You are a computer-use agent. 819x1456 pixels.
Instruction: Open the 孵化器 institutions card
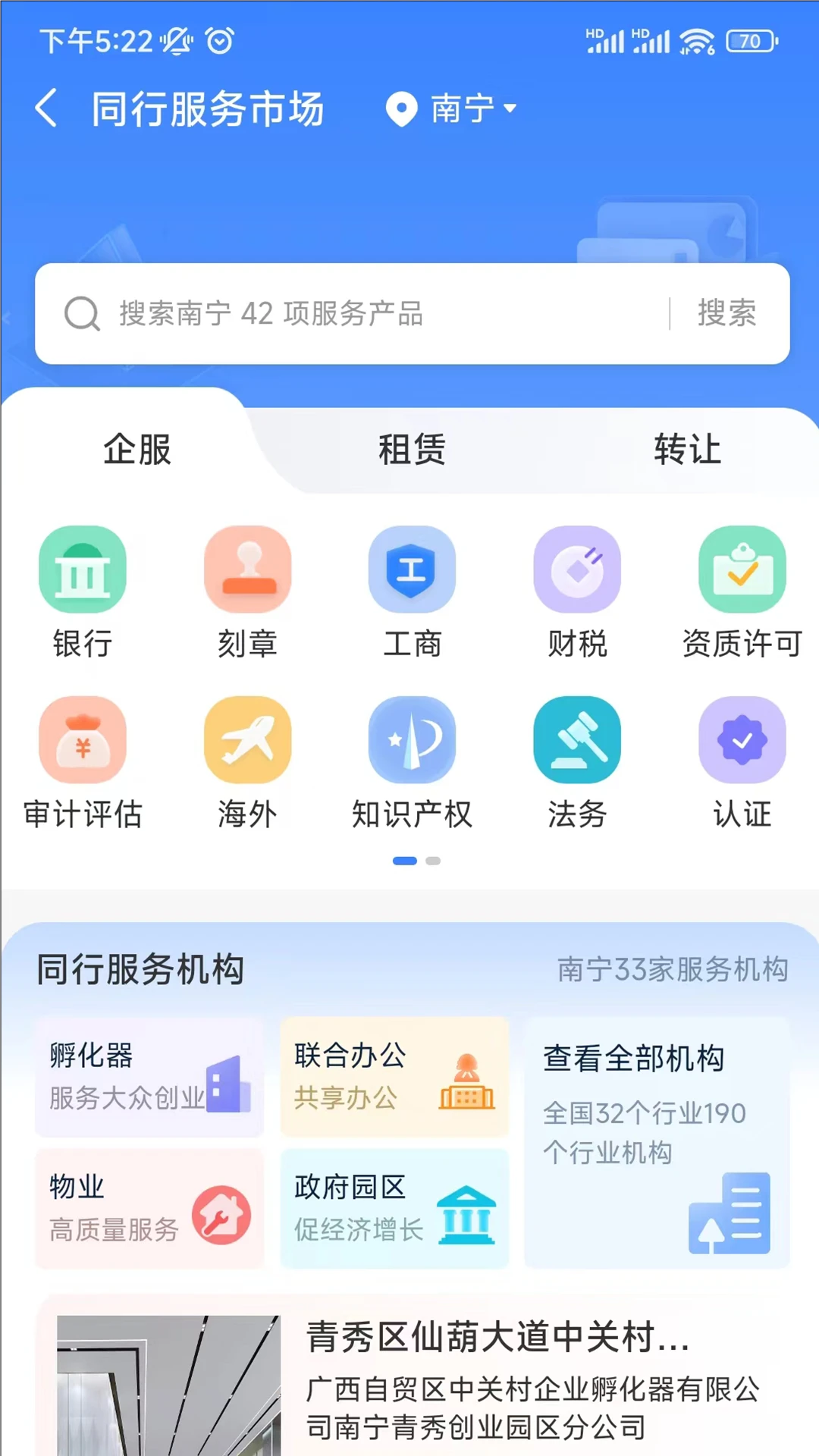(x=149, y=1076)
